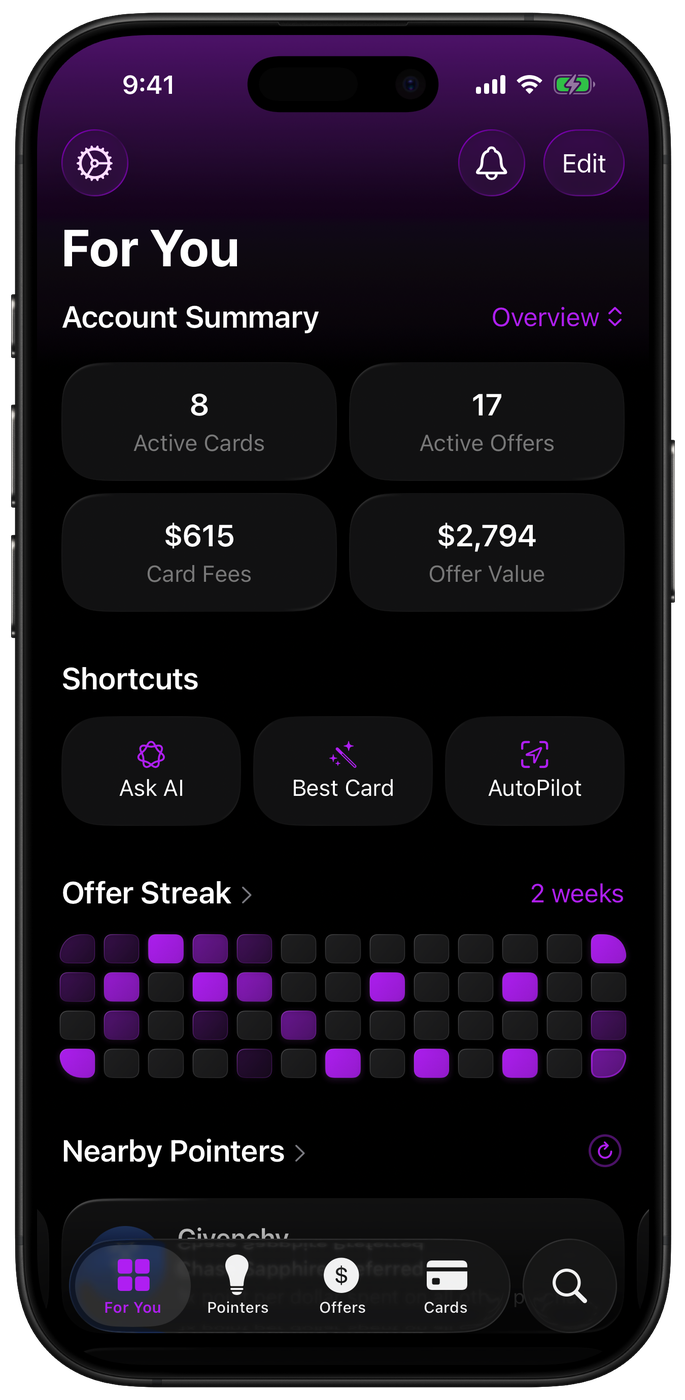Screen dimensions: 685x1400
Task: Open the notifications bell
Action: click(x=491, y=163)
